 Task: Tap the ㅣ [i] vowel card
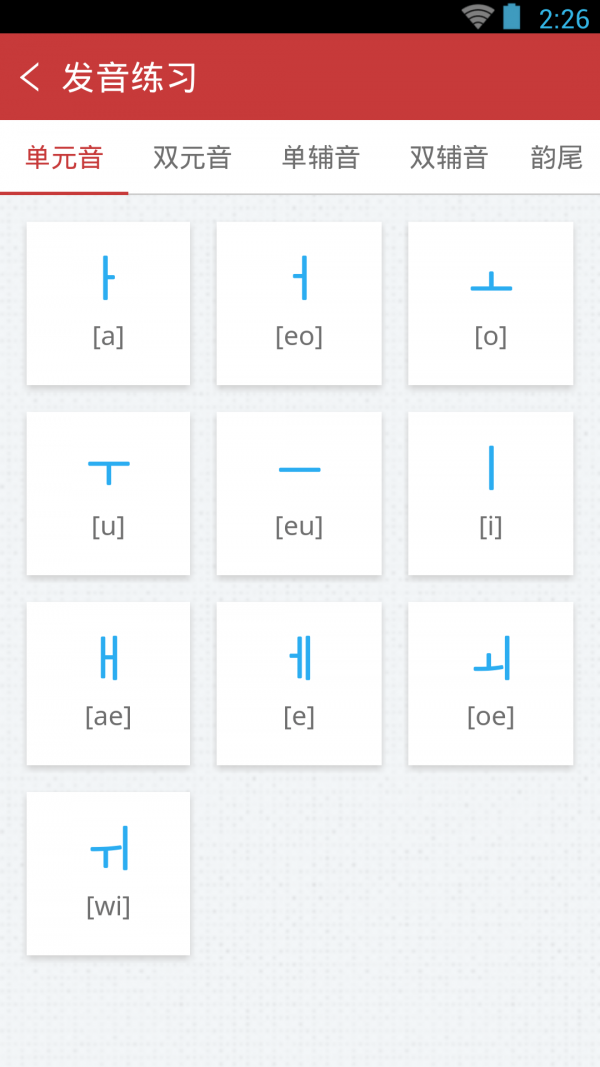click(x=490, y=493)
